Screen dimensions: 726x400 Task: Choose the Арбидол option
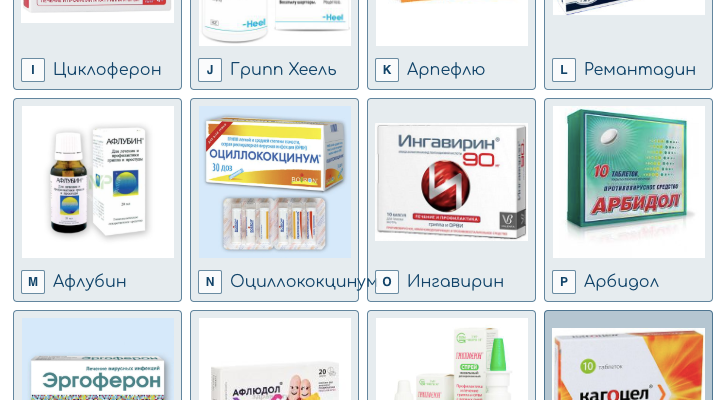(628, 200)
